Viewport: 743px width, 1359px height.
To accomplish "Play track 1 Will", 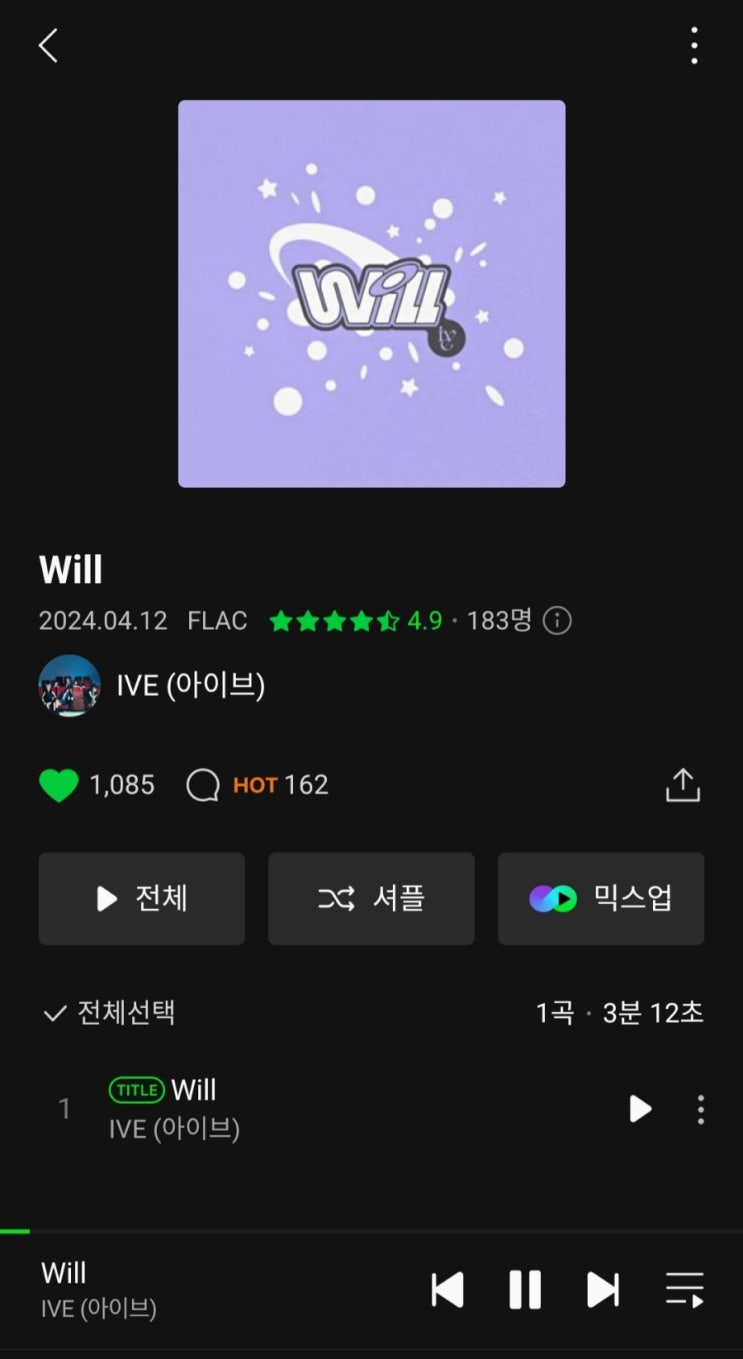I will [x=640, y=1108].
